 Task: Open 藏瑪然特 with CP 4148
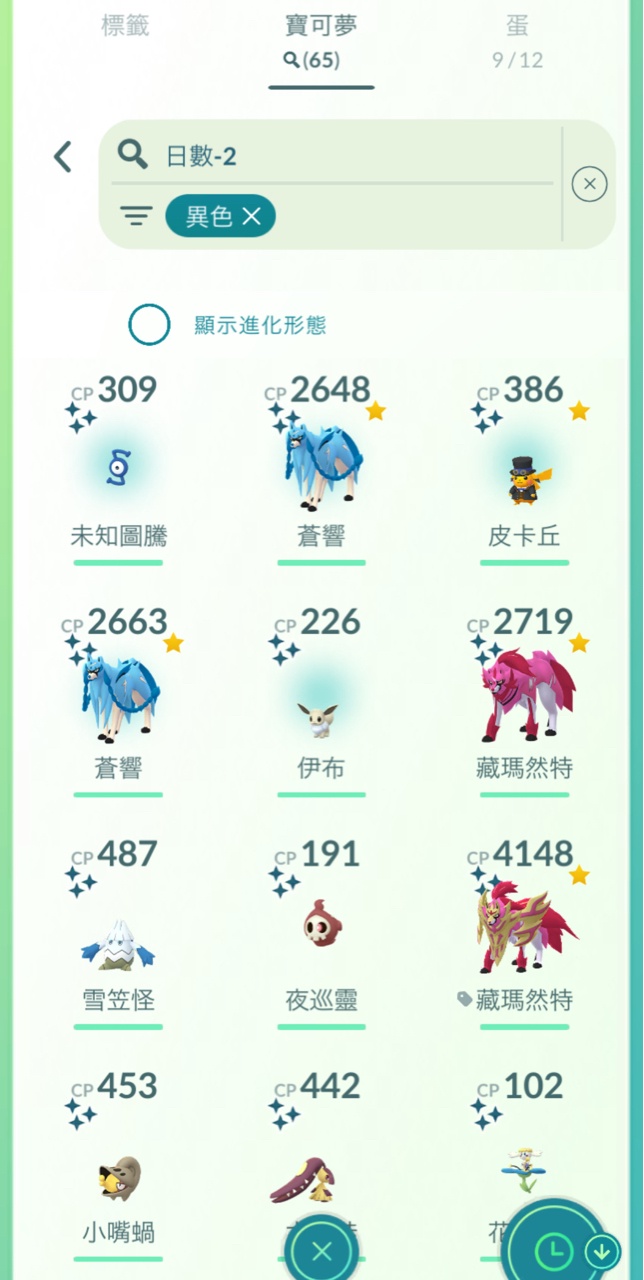[524, 930]
